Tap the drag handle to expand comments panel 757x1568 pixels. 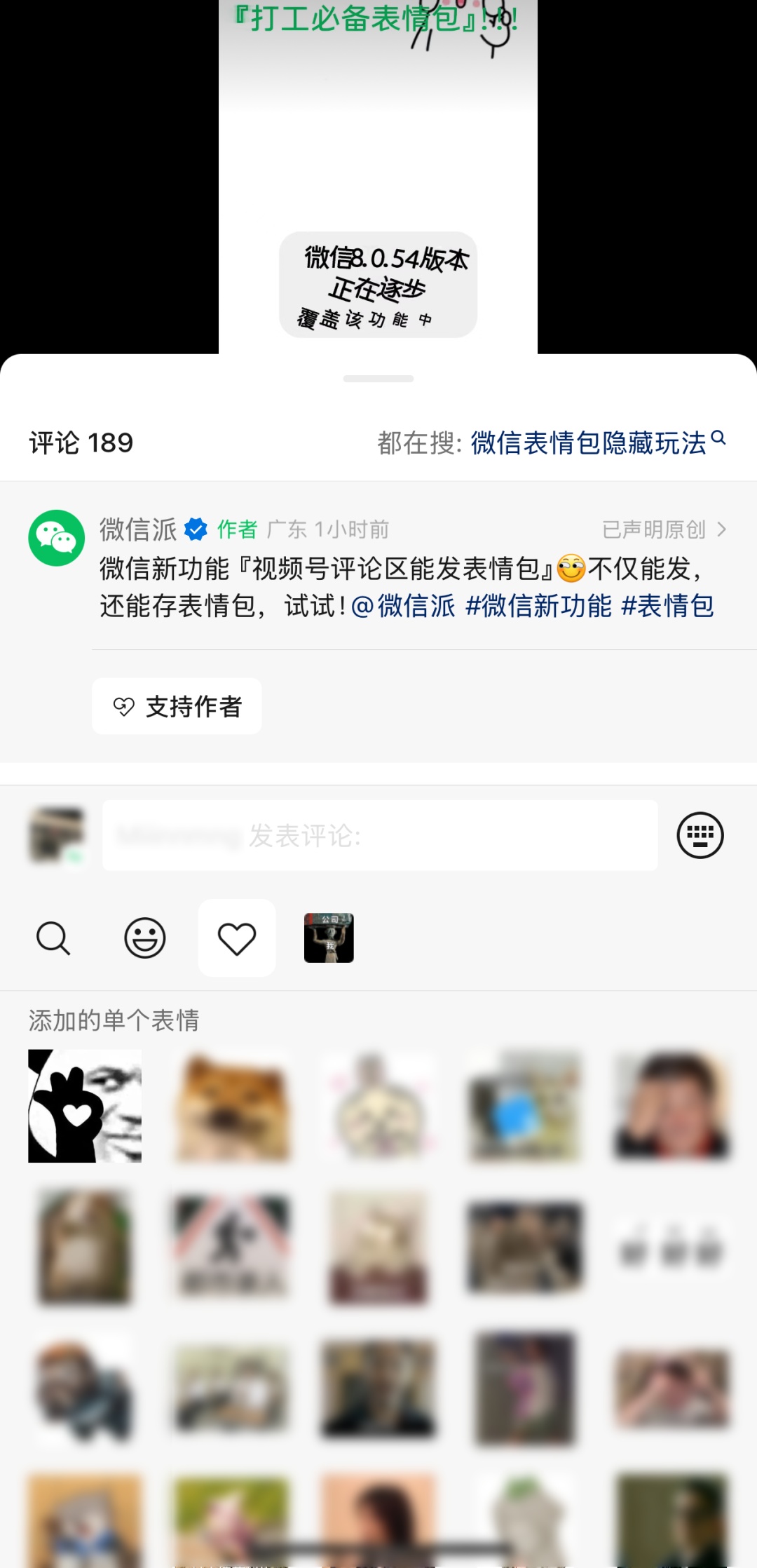pyautogui.click(x=378, y=377)
